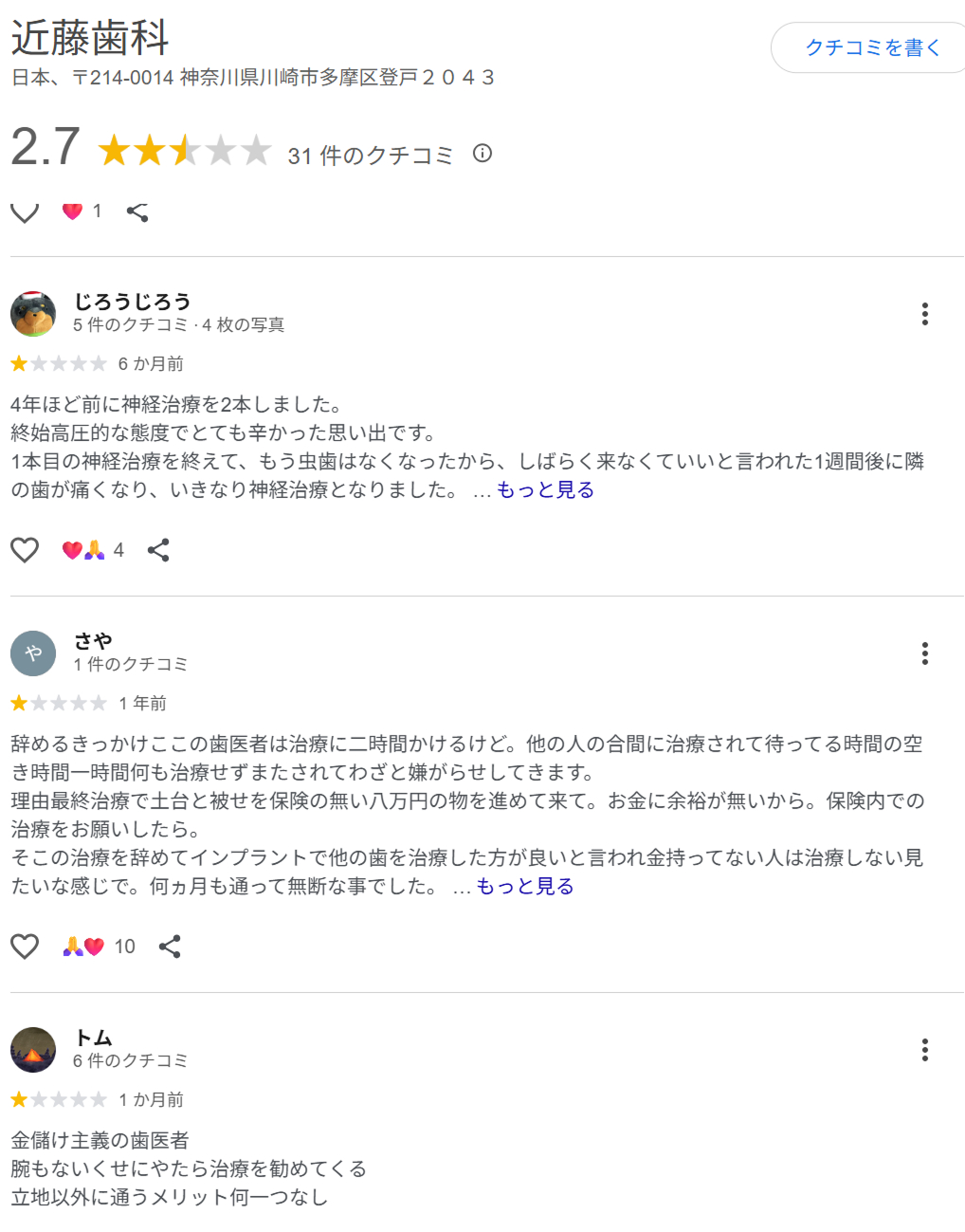Toggle the like heart on じろうじろう's review
The width and height of the screenshot is (965, 1232).
click(24, 550)
